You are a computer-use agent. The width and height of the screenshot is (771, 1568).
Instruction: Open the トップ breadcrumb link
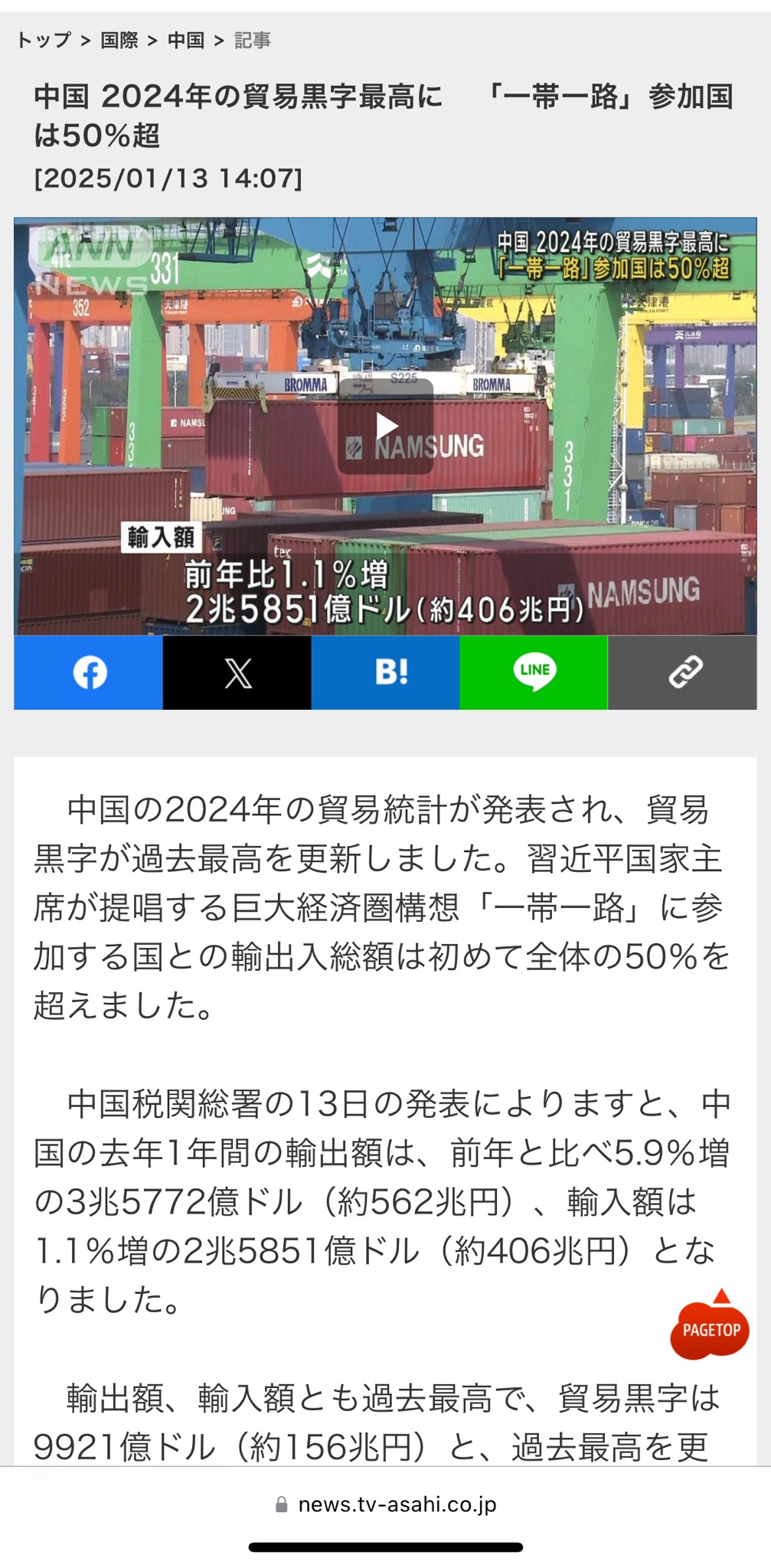pos(44,40)
